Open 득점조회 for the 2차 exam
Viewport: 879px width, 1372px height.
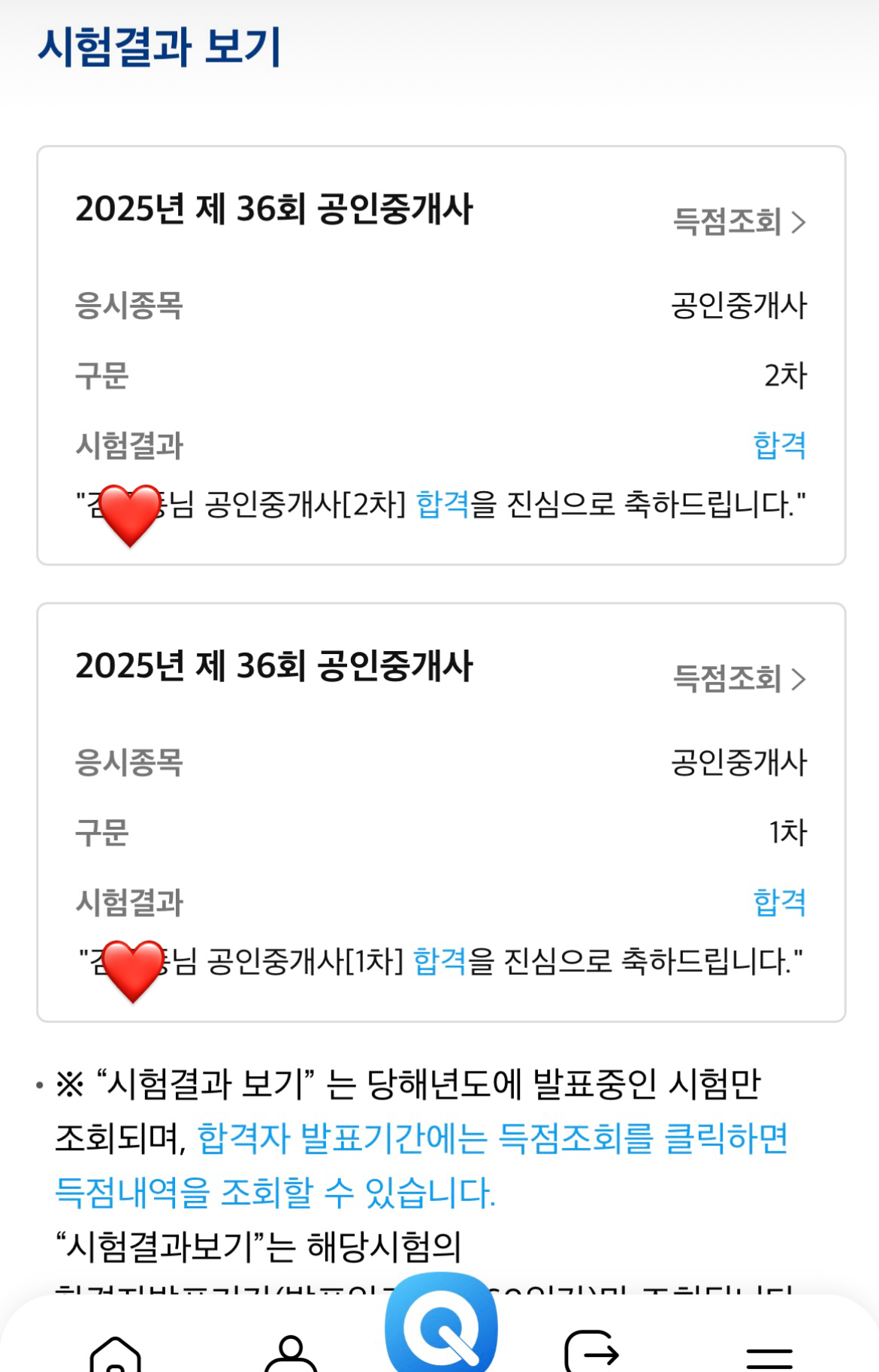pos(739,222)
